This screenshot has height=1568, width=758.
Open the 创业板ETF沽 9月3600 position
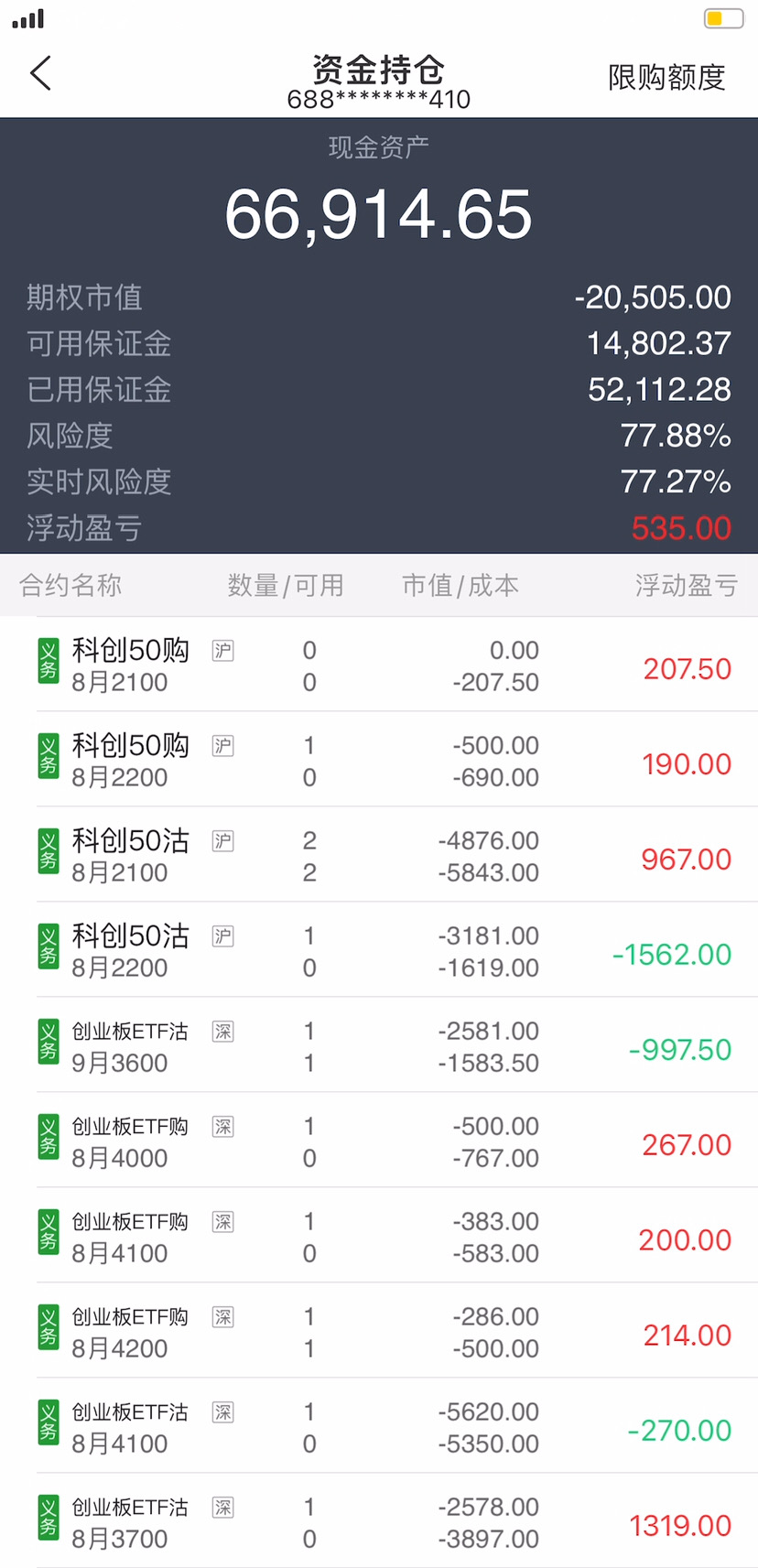pos(379,1045)
